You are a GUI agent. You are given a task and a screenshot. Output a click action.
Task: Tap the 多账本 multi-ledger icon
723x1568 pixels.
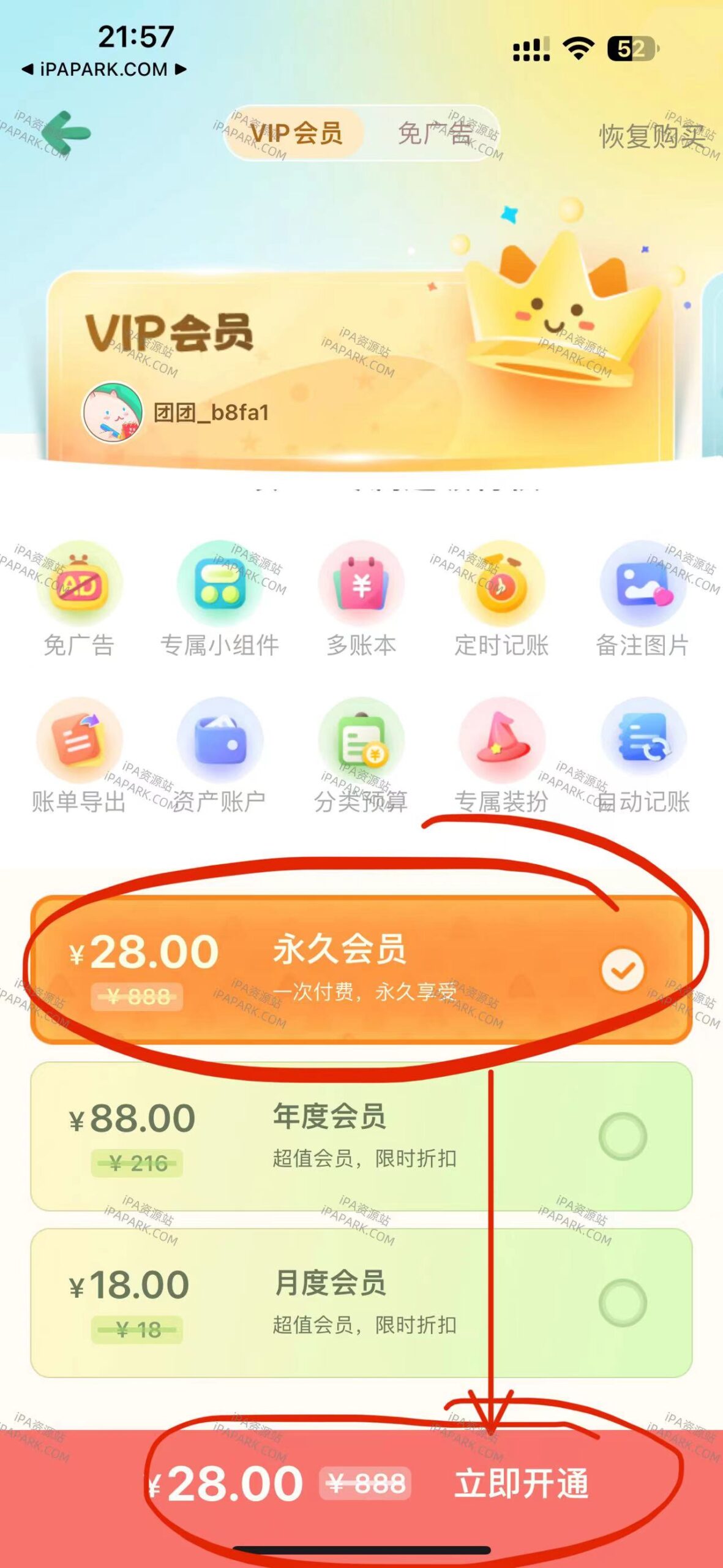(x=362, y=585)
